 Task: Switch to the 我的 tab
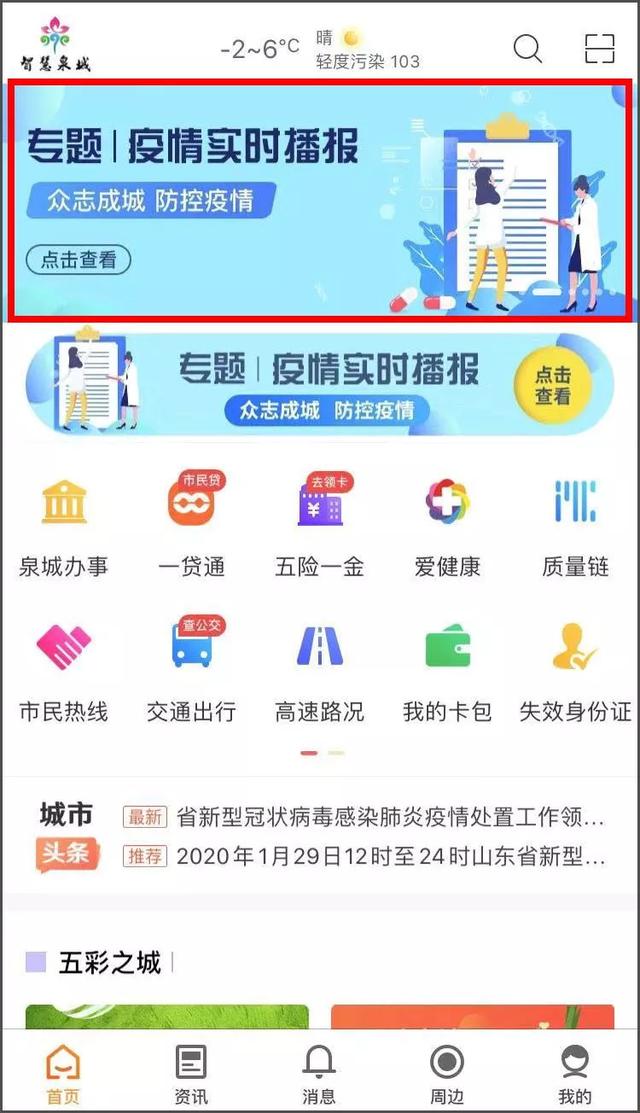(x=575, y=1075)
